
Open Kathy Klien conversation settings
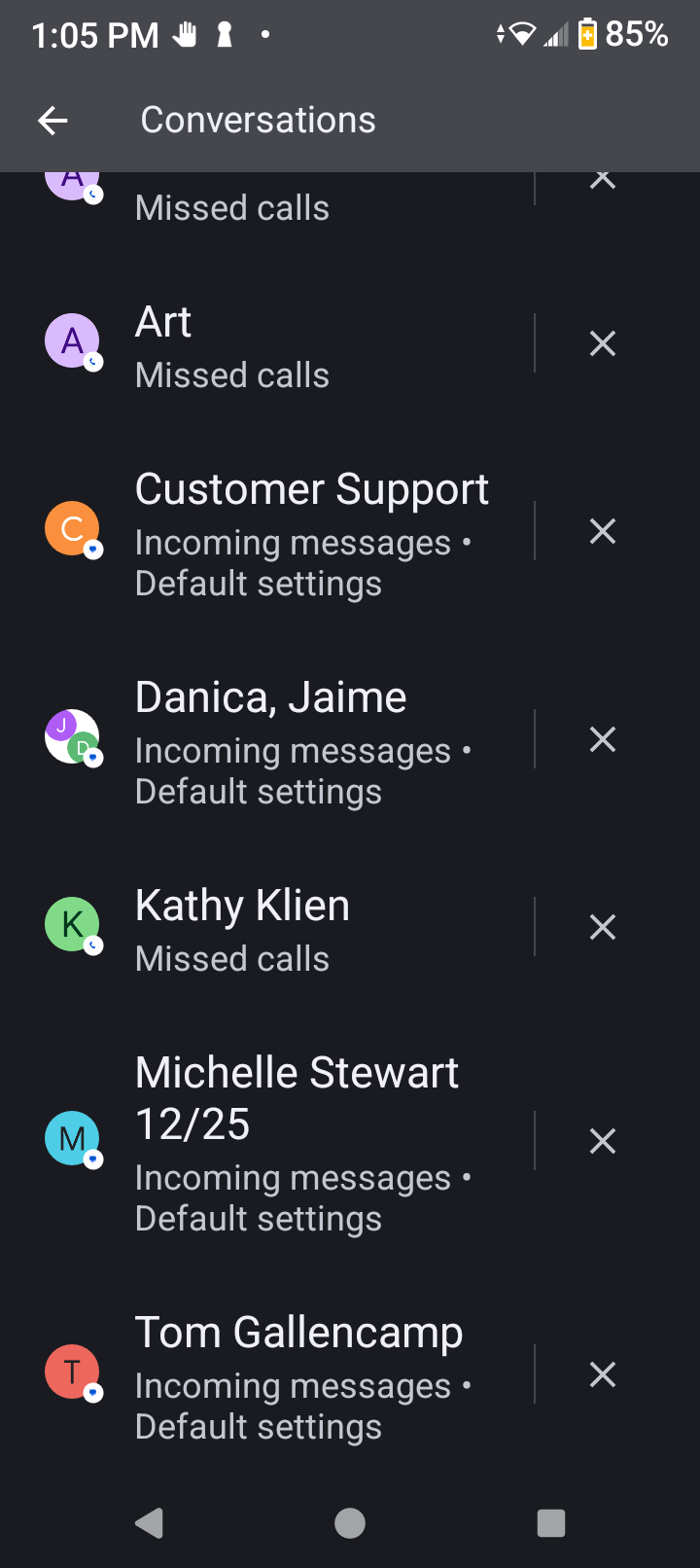pos(282,929)
